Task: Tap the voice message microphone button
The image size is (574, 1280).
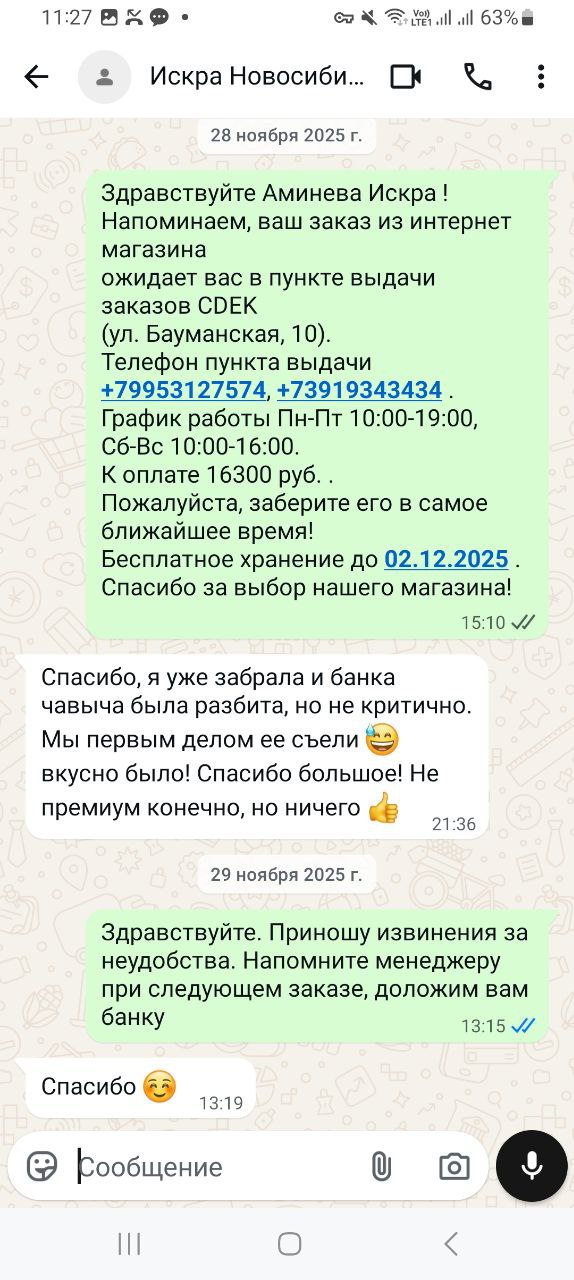Action: pyautogui.click(x=532, y=1166)
